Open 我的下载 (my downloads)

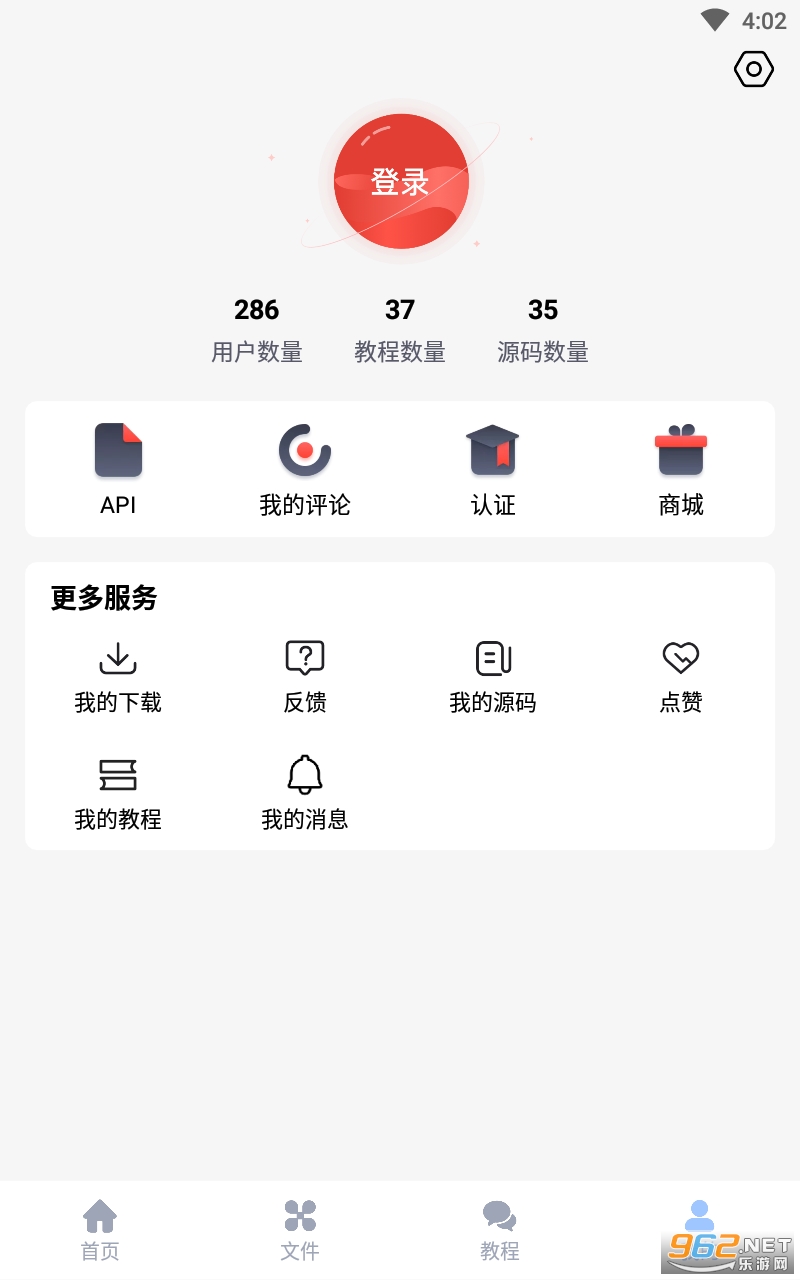[x=118, y=677]
